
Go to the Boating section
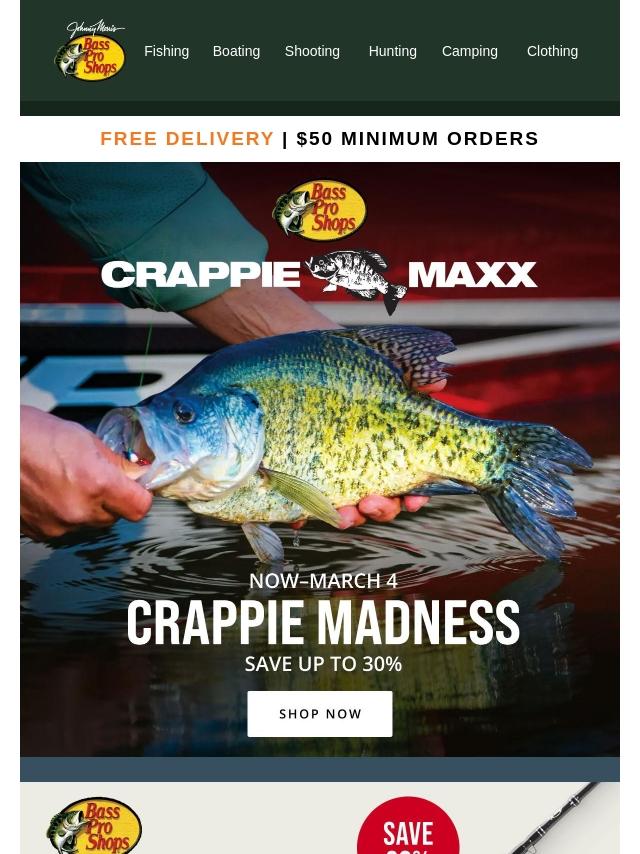236,51
